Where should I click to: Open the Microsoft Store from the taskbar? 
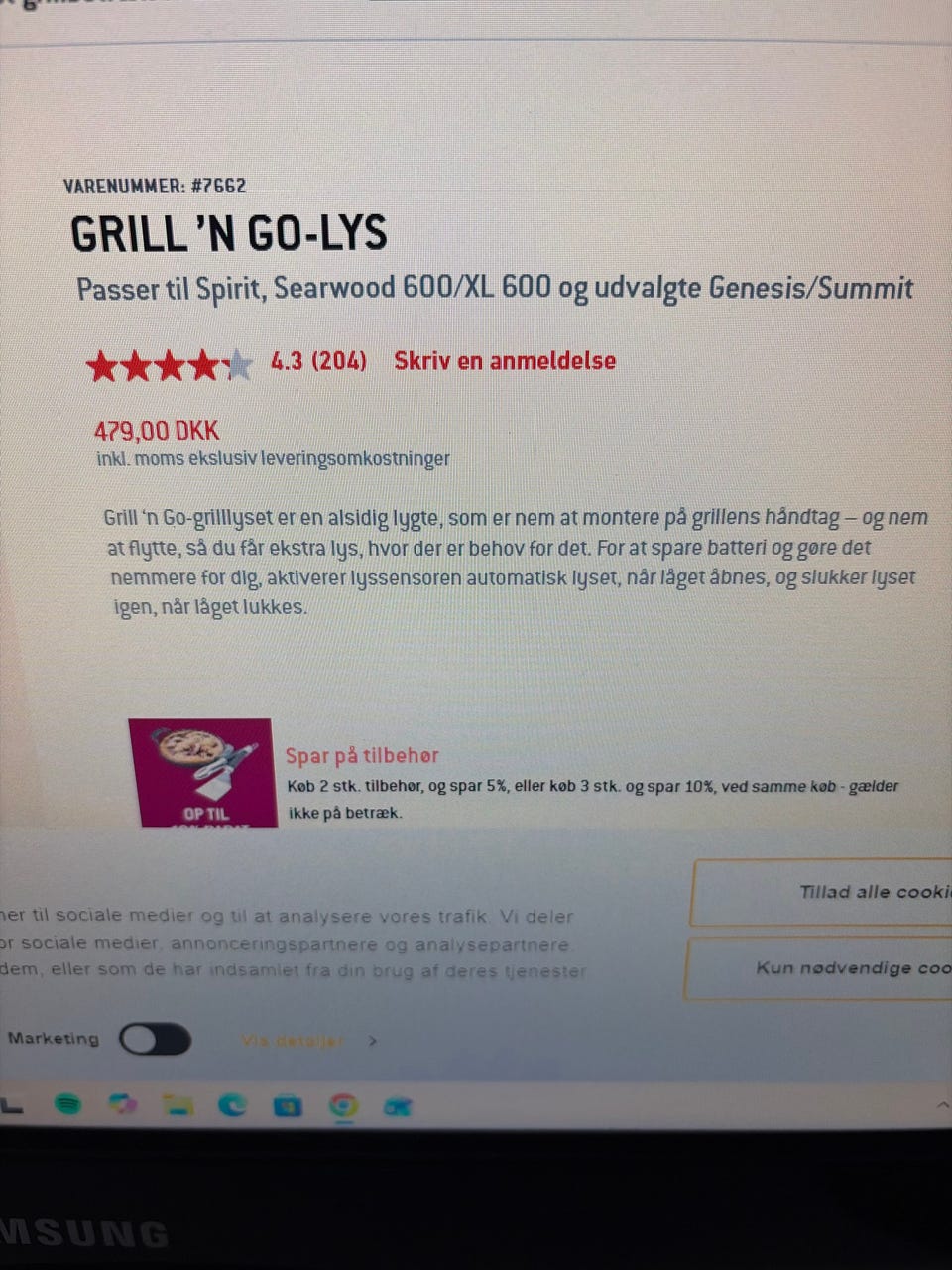(288, 1105)
